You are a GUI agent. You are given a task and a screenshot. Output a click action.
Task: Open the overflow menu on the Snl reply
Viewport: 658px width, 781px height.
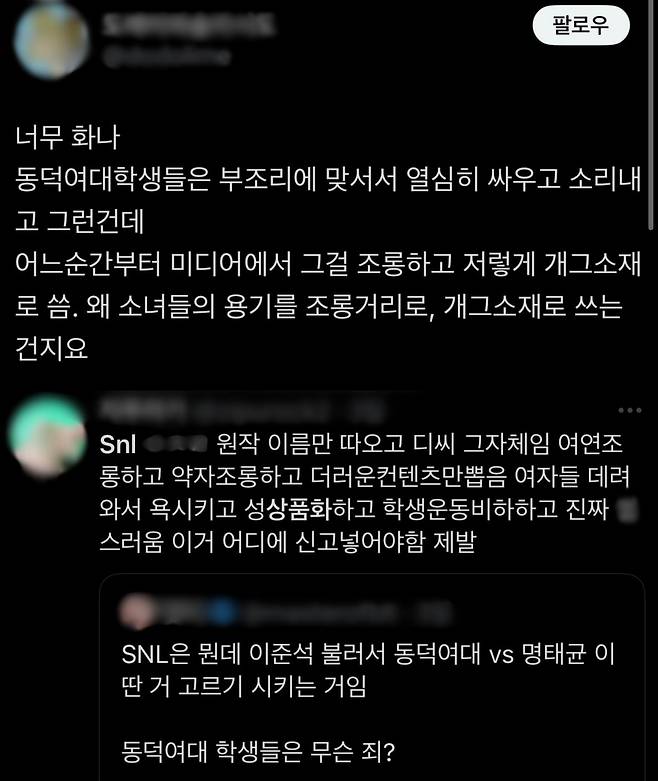coord(629,410)
